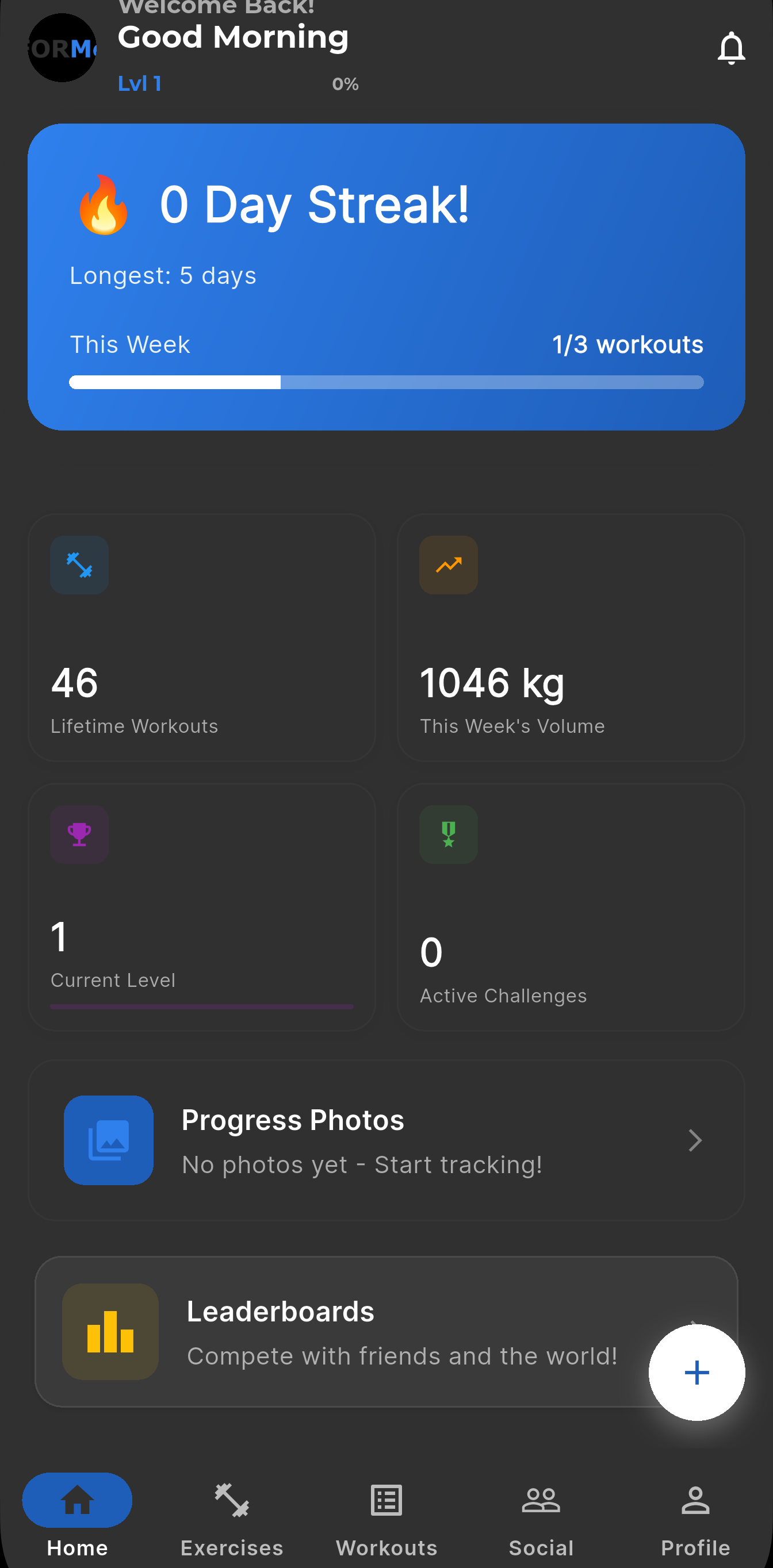Open the notification bell
Viewport: 773px width, 1568px height.
coord(731,49)
